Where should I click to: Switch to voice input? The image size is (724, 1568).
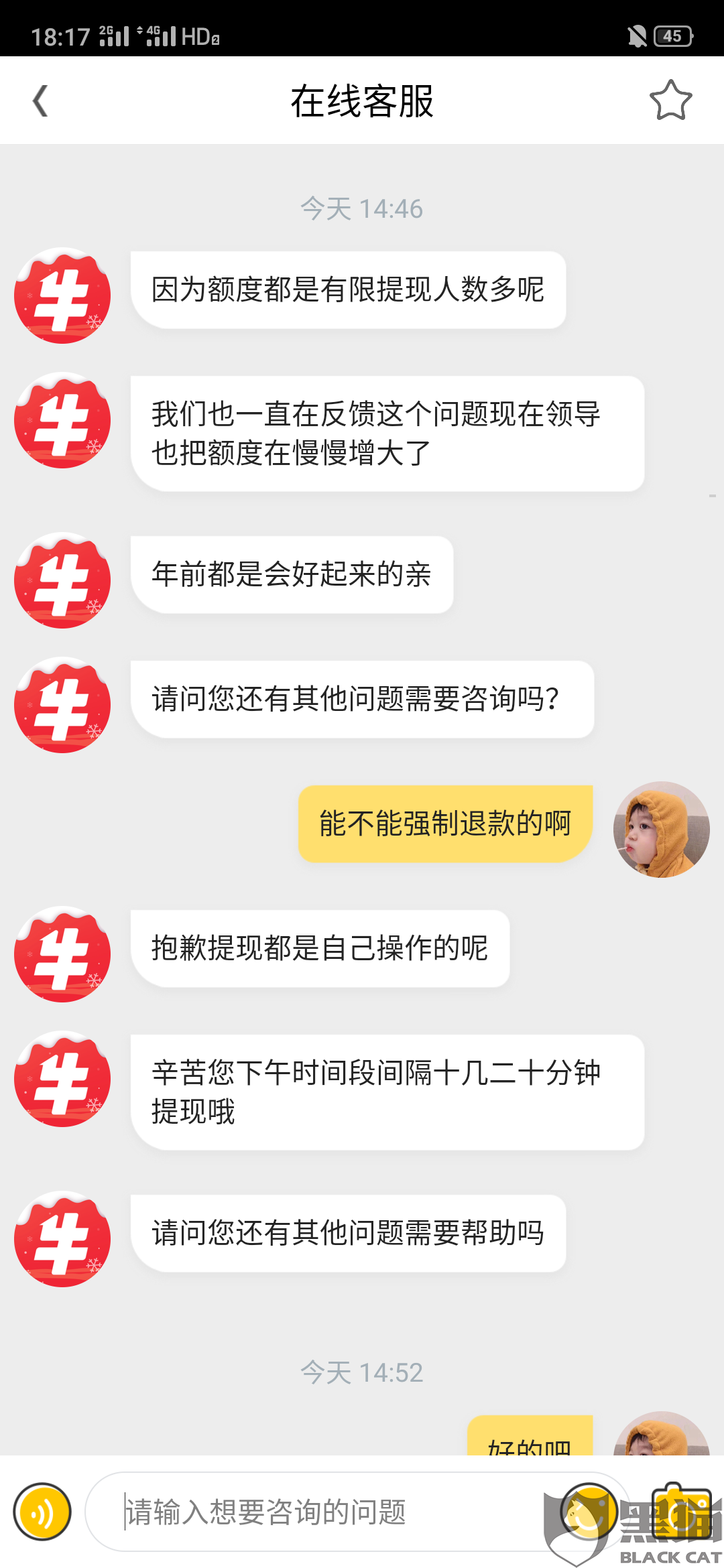click(42, 1512)
